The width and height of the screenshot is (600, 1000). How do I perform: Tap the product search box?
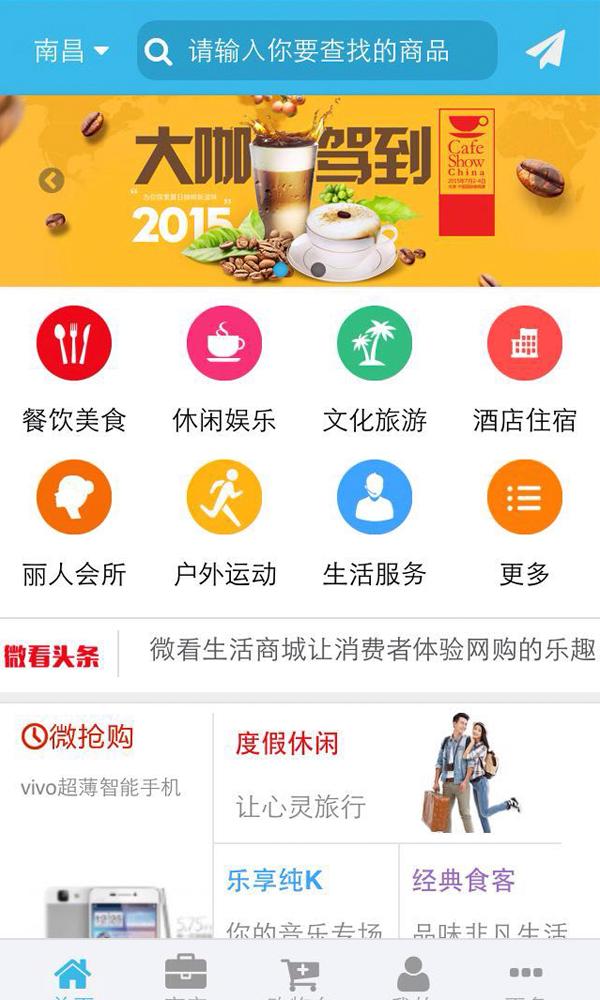point(318,51)
